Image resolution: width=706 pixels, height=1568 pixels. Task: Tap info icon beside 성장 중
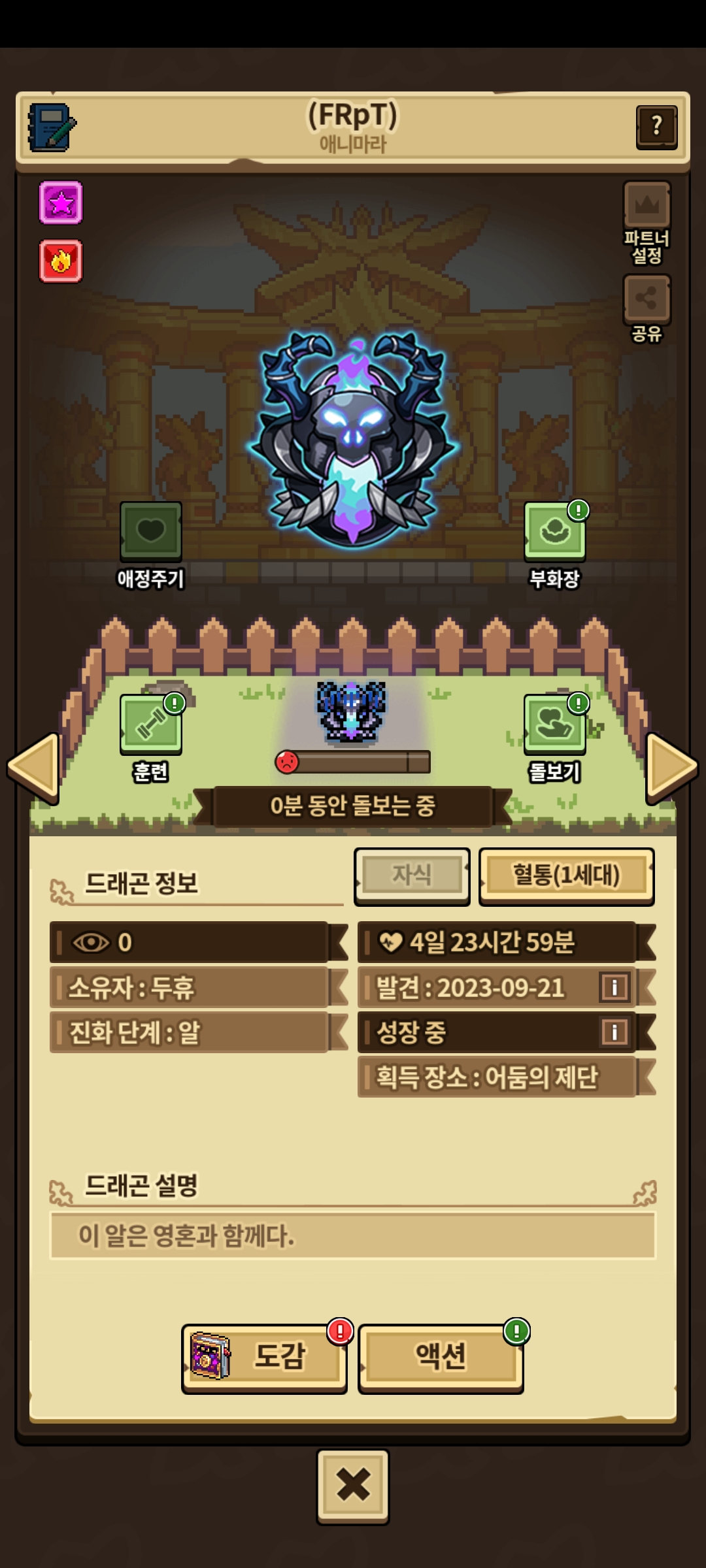614,1032
